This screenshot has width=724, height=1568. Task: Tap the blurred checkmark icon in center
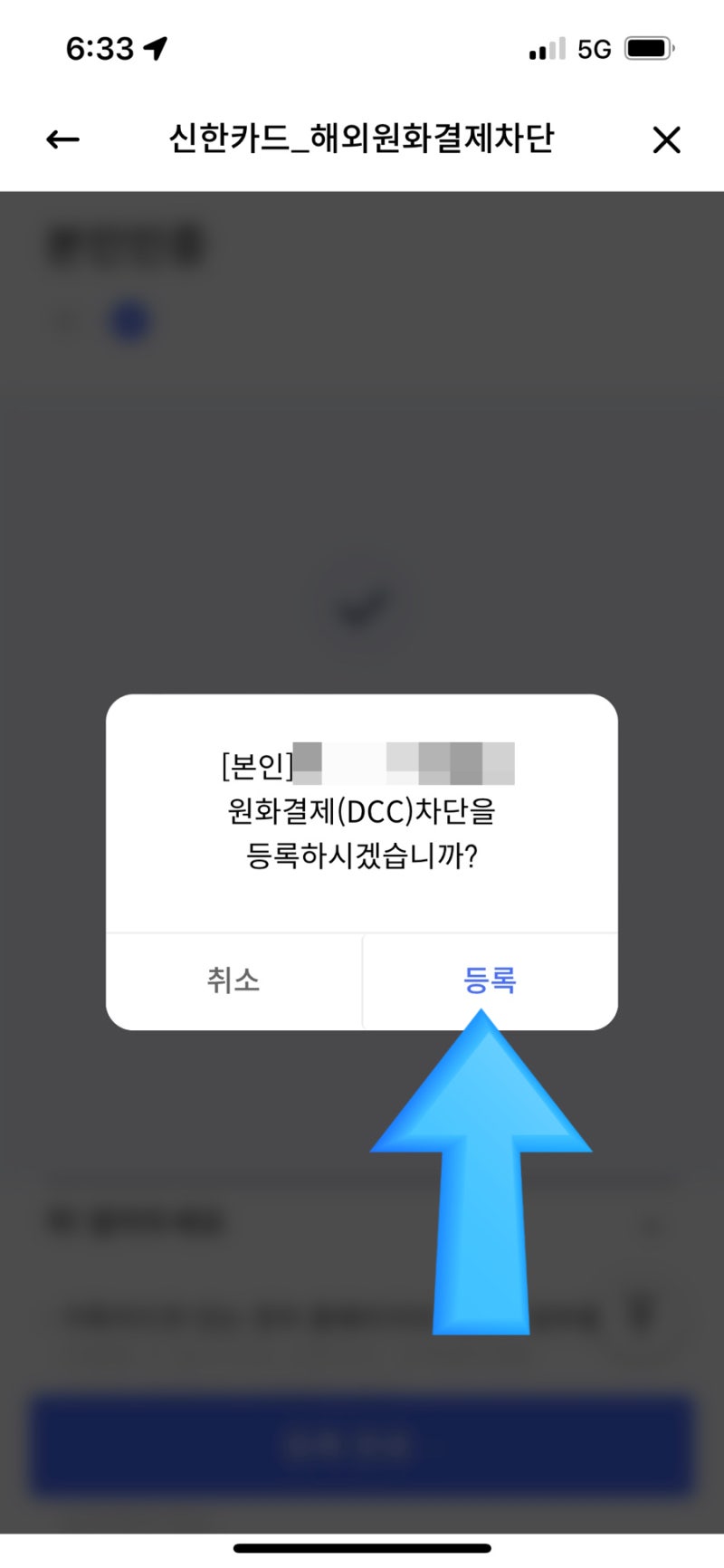point(362,605)
